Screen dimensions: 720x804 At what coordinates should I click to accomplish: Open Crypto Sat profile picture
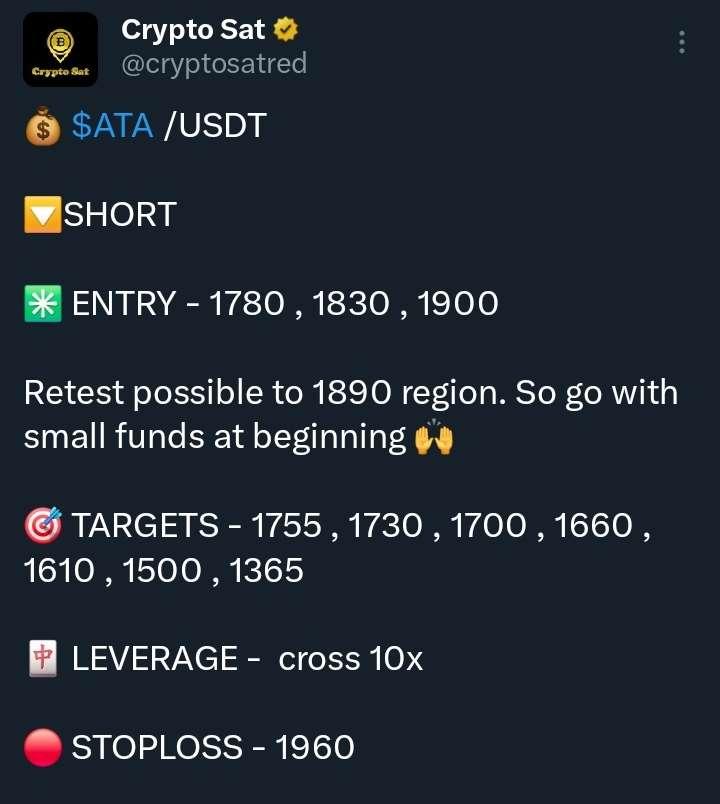(x=60, y=49)
